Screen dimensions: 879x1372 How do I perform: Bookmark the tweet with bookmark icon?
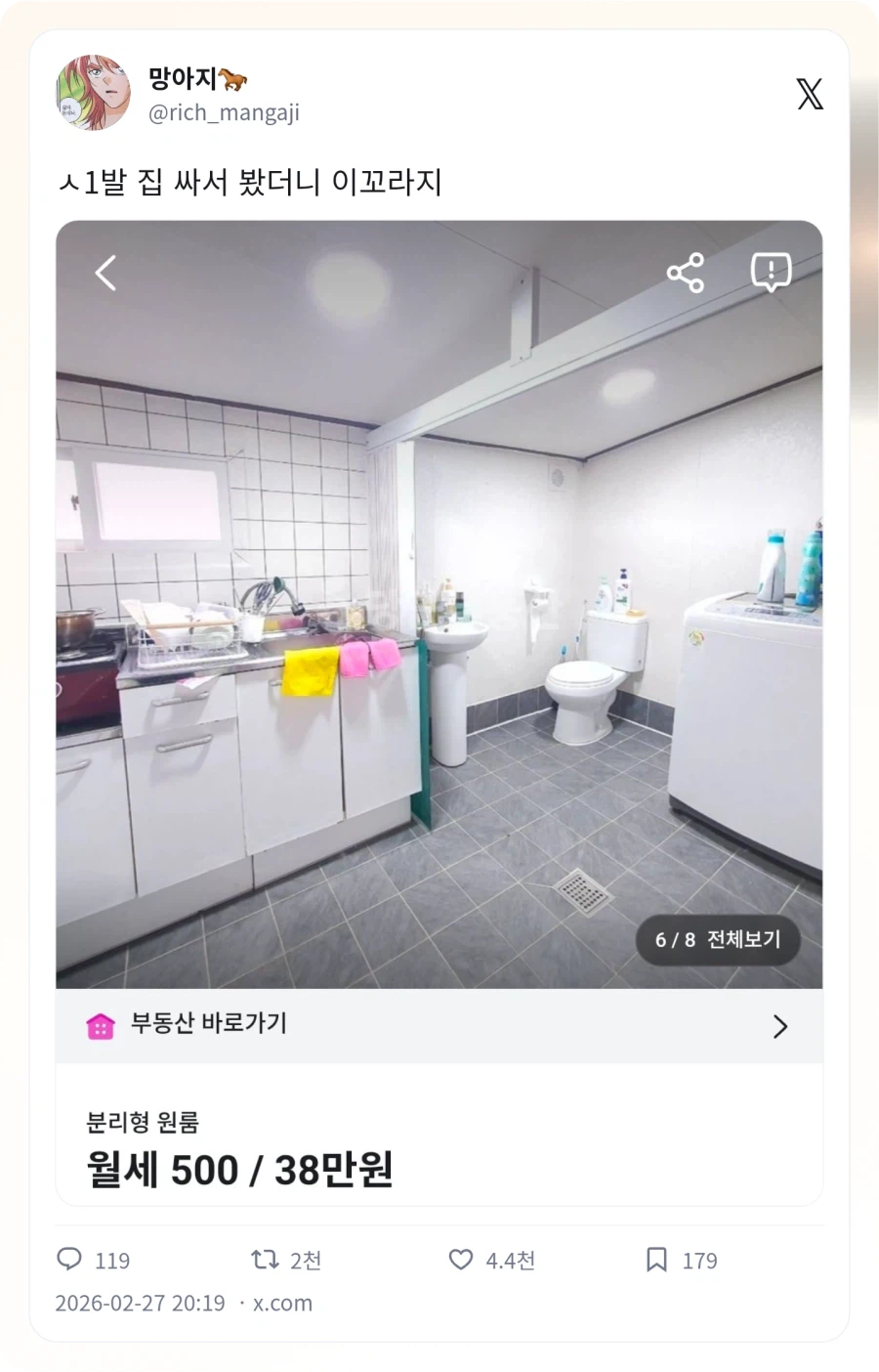click(x=655, y=1260)
